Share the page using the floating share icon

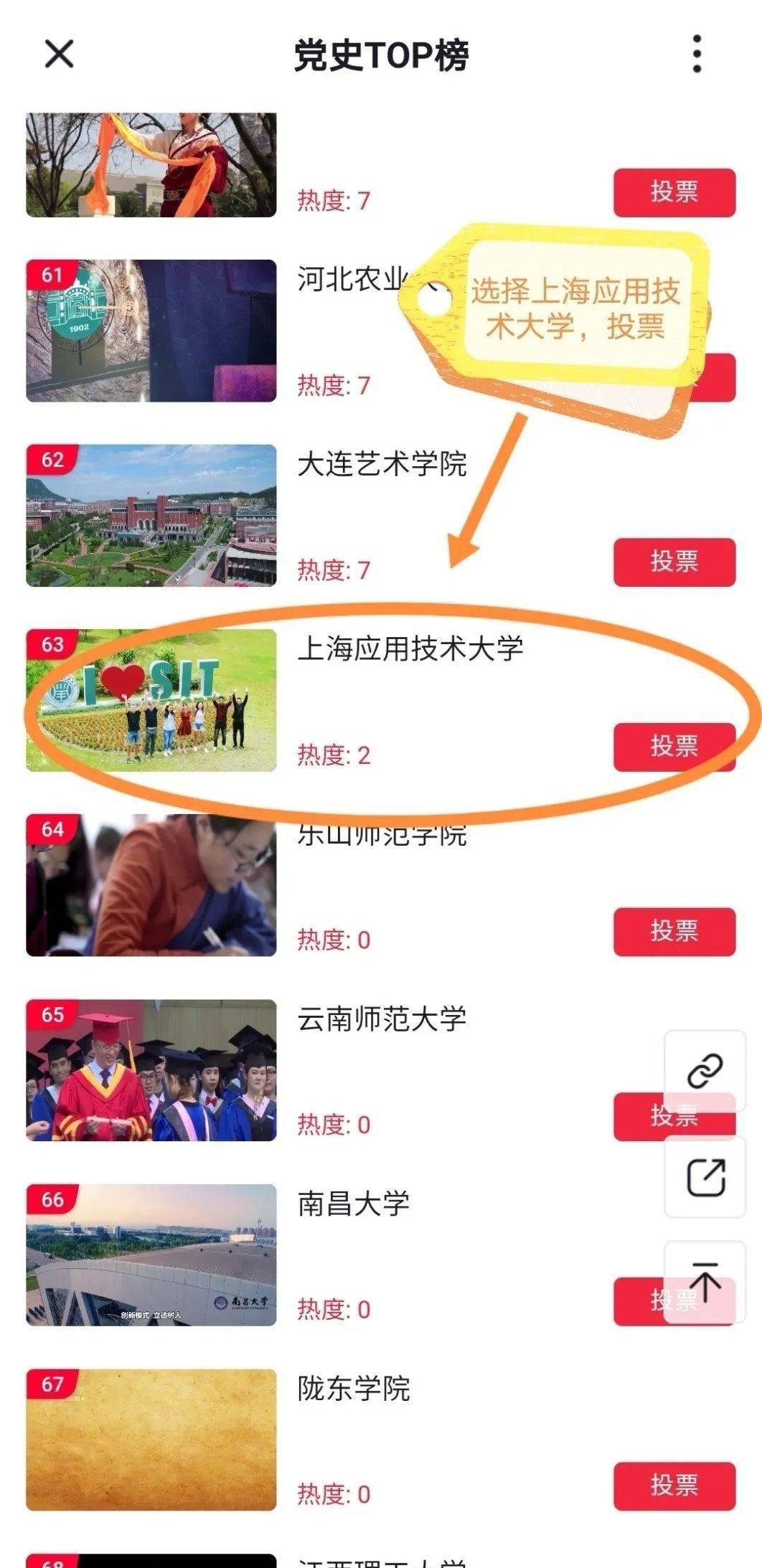[x=705, y=1177]
